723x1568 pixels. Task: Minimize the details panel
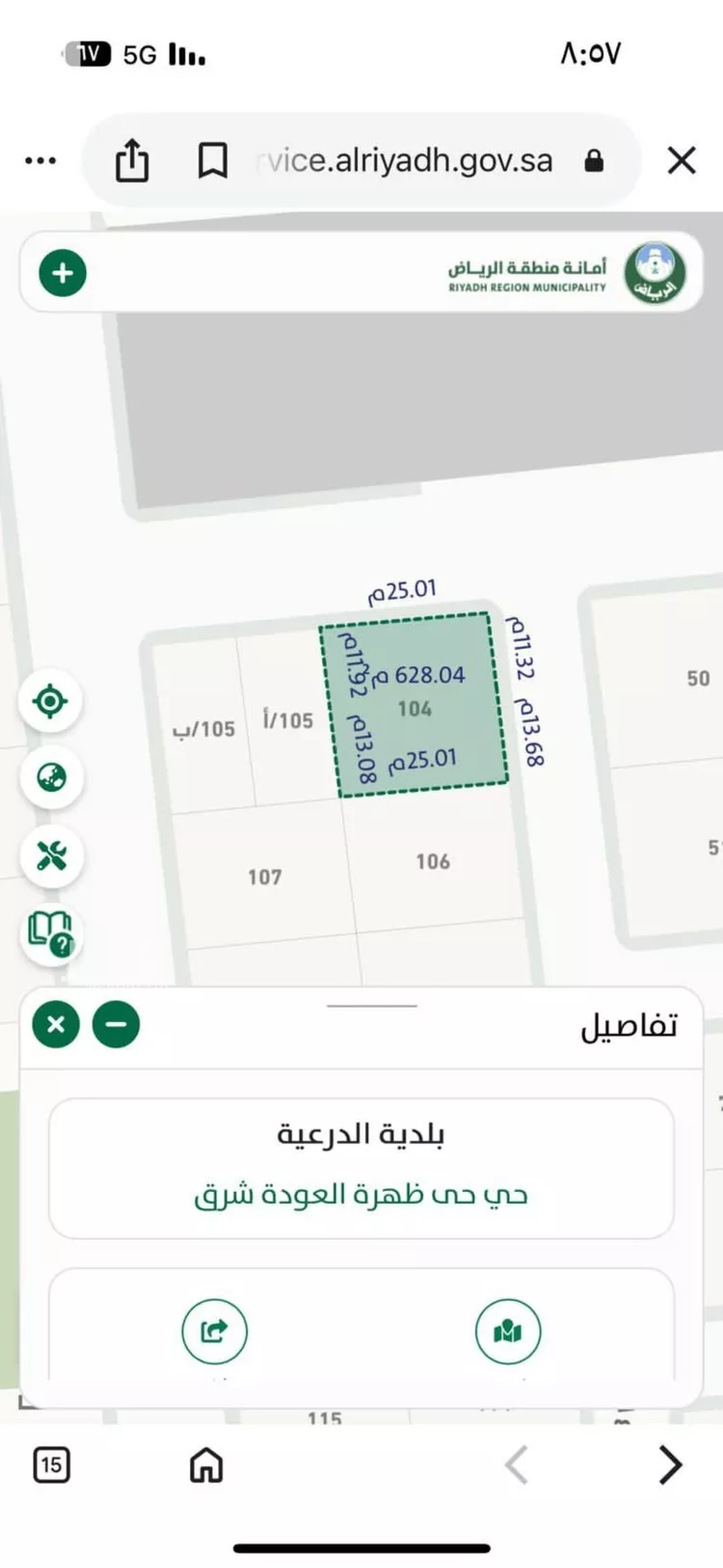[116, 1024]
